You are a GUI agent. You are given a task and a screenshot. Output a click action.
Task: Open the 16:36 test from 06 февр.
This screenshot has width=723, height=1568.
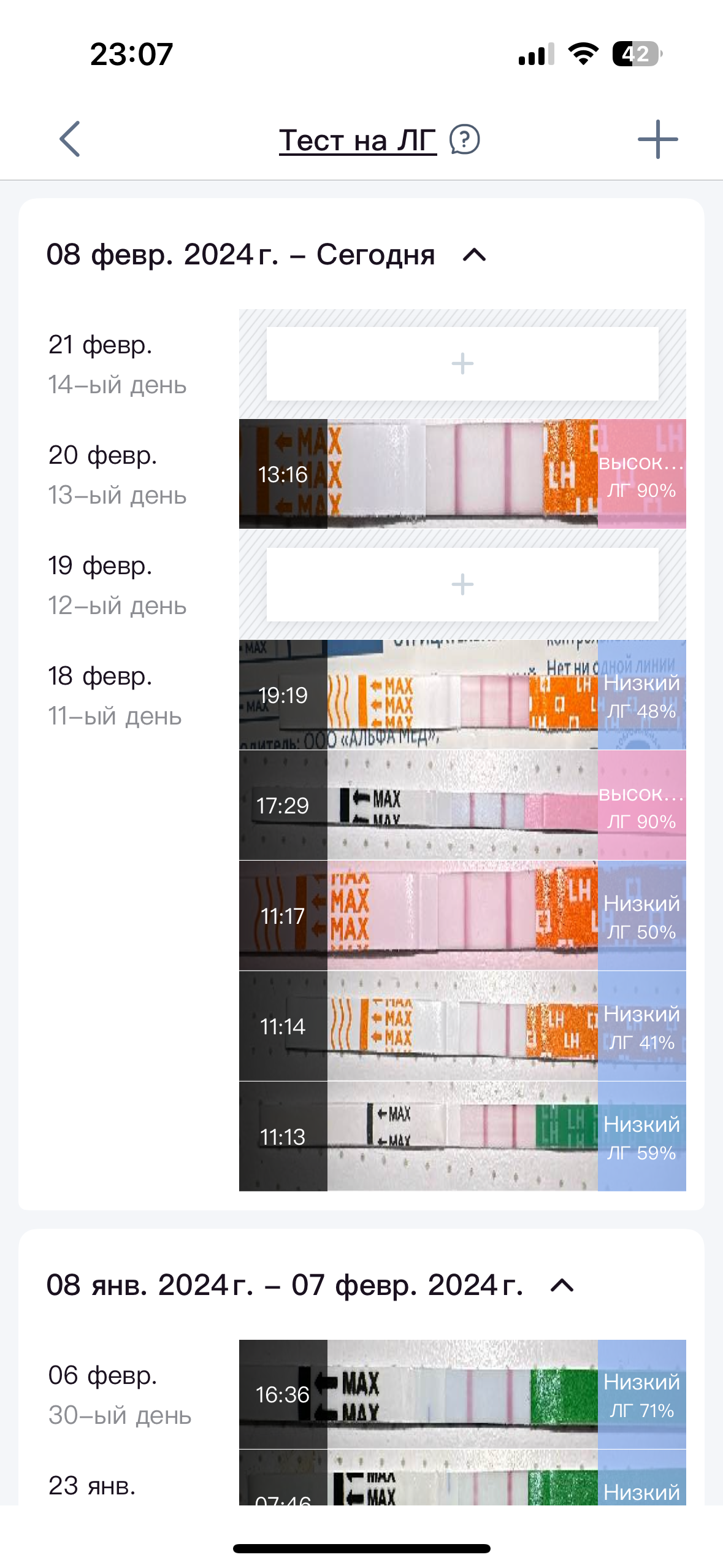click(x=462, y=1394)
